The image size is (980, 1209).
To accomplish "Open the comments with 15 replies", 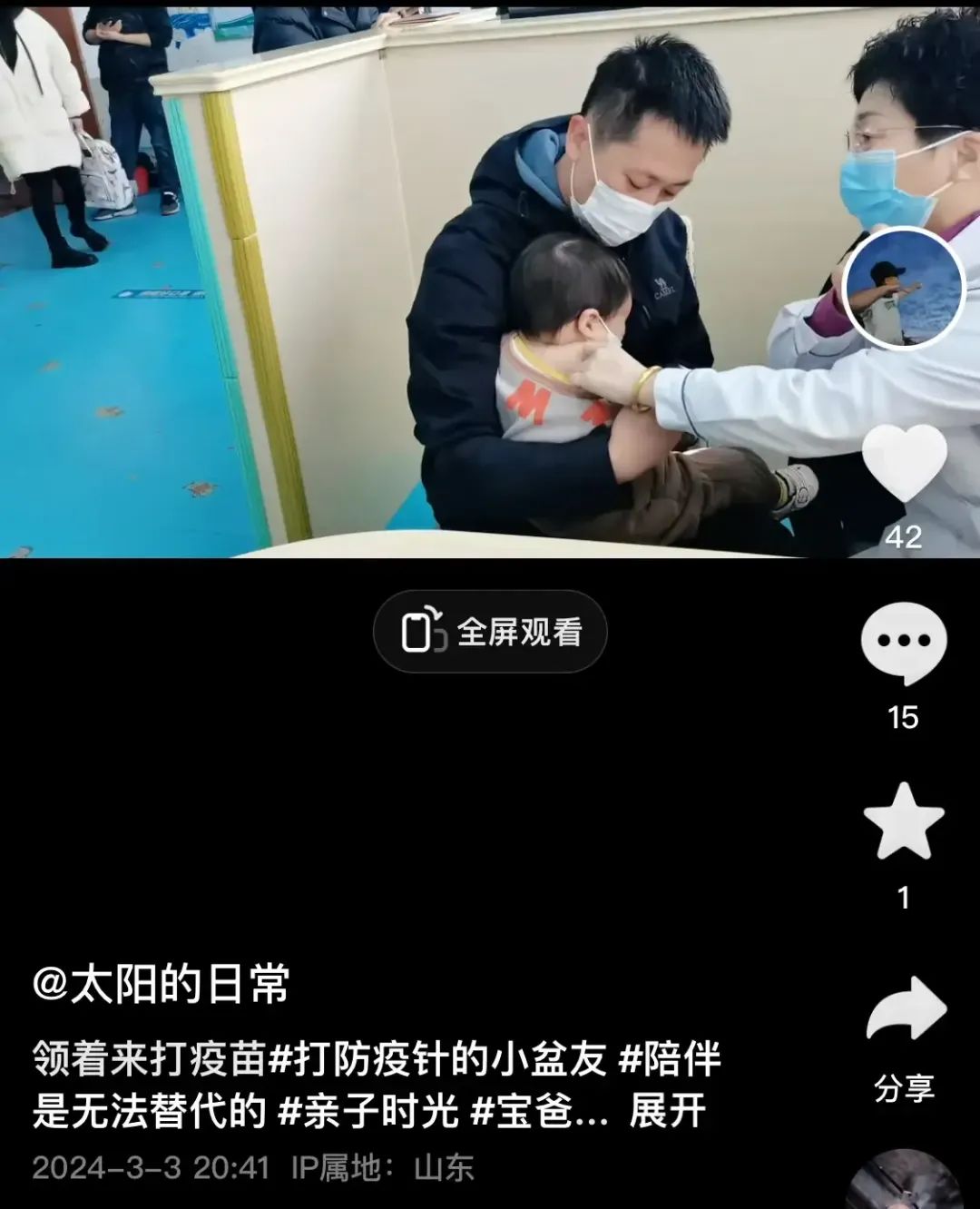I will [x=903, y=643].
